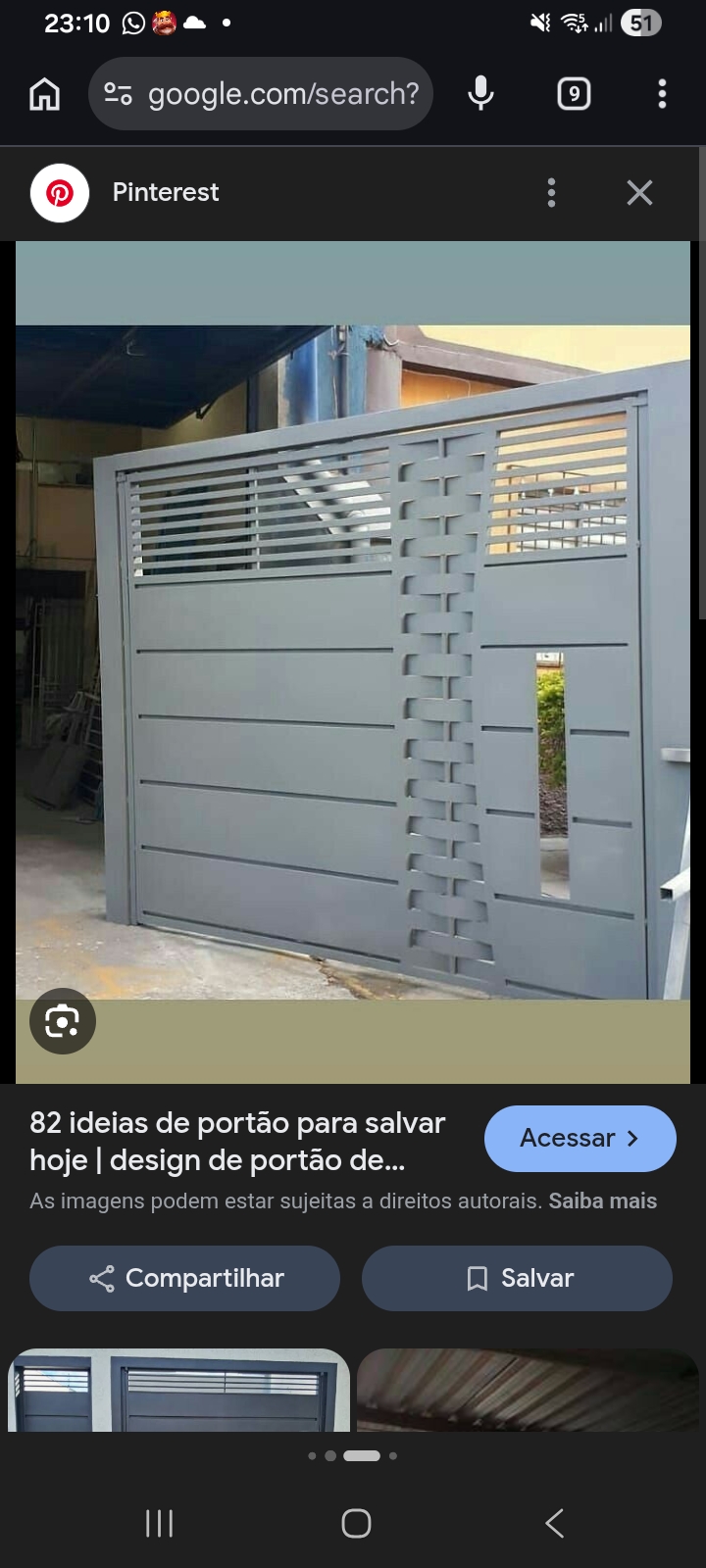The image size is (706, 1568).
Task: Close the Pinterest image preview
Action: [x=639, y=193]
